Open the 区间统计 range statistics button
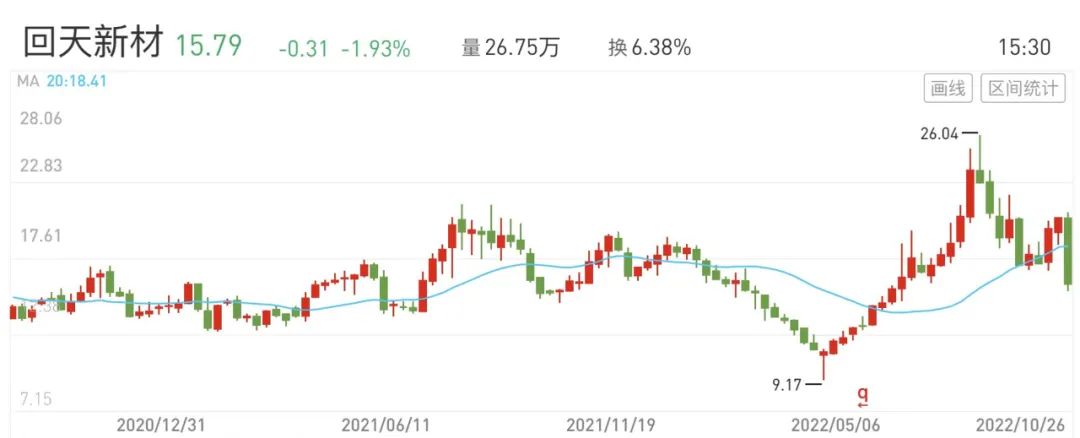 tap(1023, 89)
